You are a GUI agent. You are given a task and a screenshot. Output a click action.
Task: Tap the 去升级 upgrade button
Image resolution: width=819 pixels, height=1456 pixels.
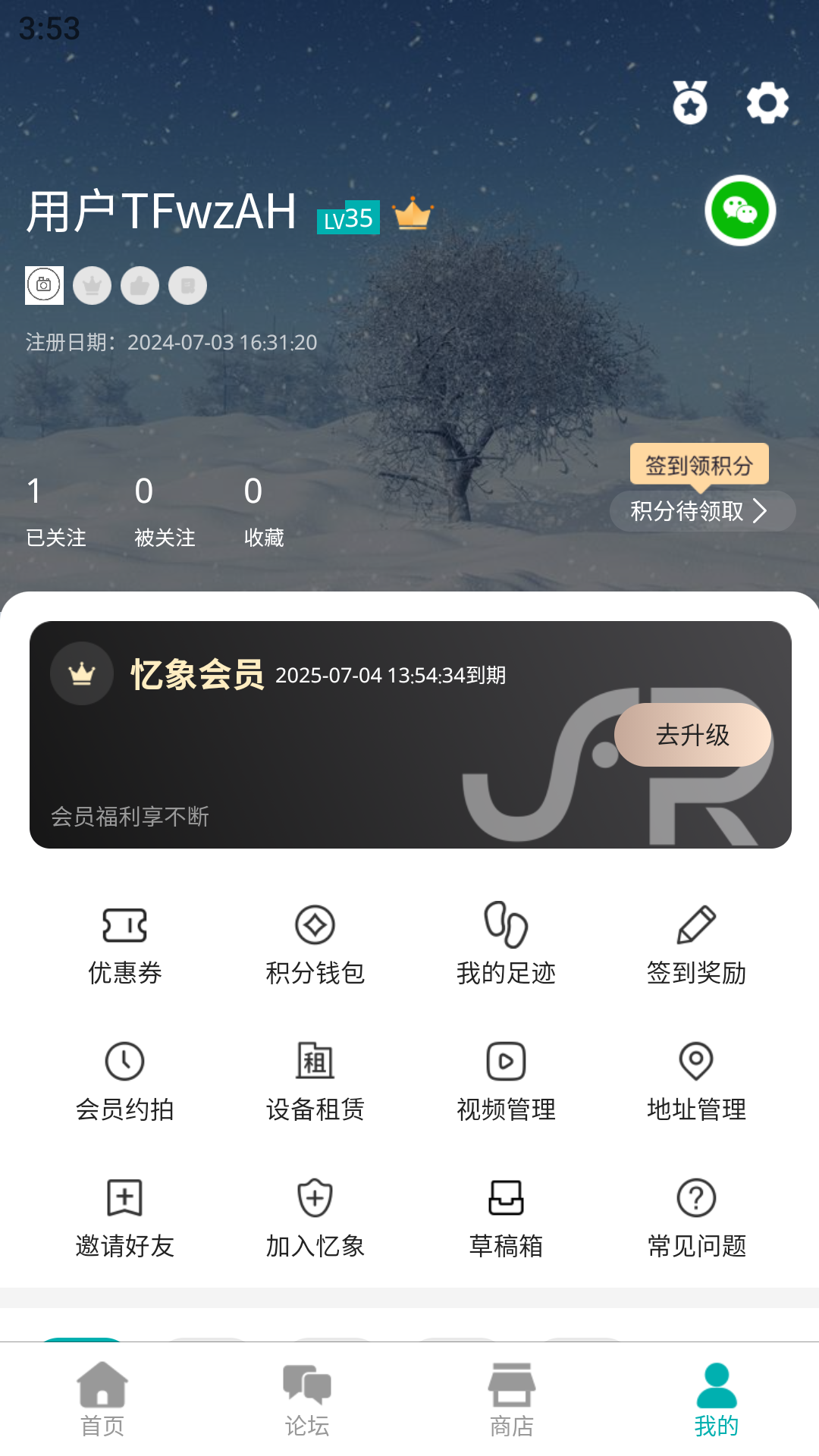[x=695, y=734]
